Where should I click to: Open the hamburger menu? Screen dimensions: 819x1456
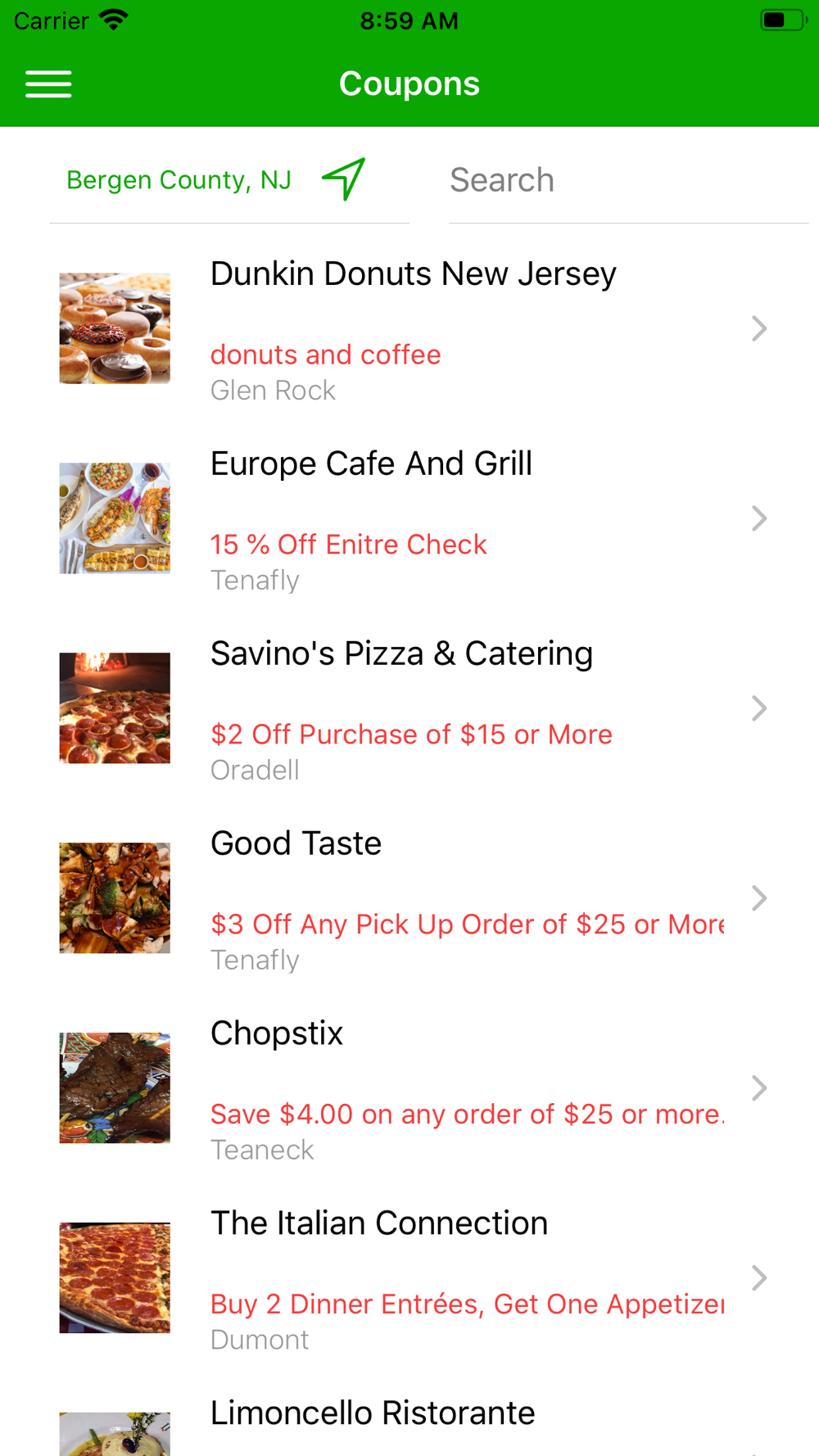48,84
